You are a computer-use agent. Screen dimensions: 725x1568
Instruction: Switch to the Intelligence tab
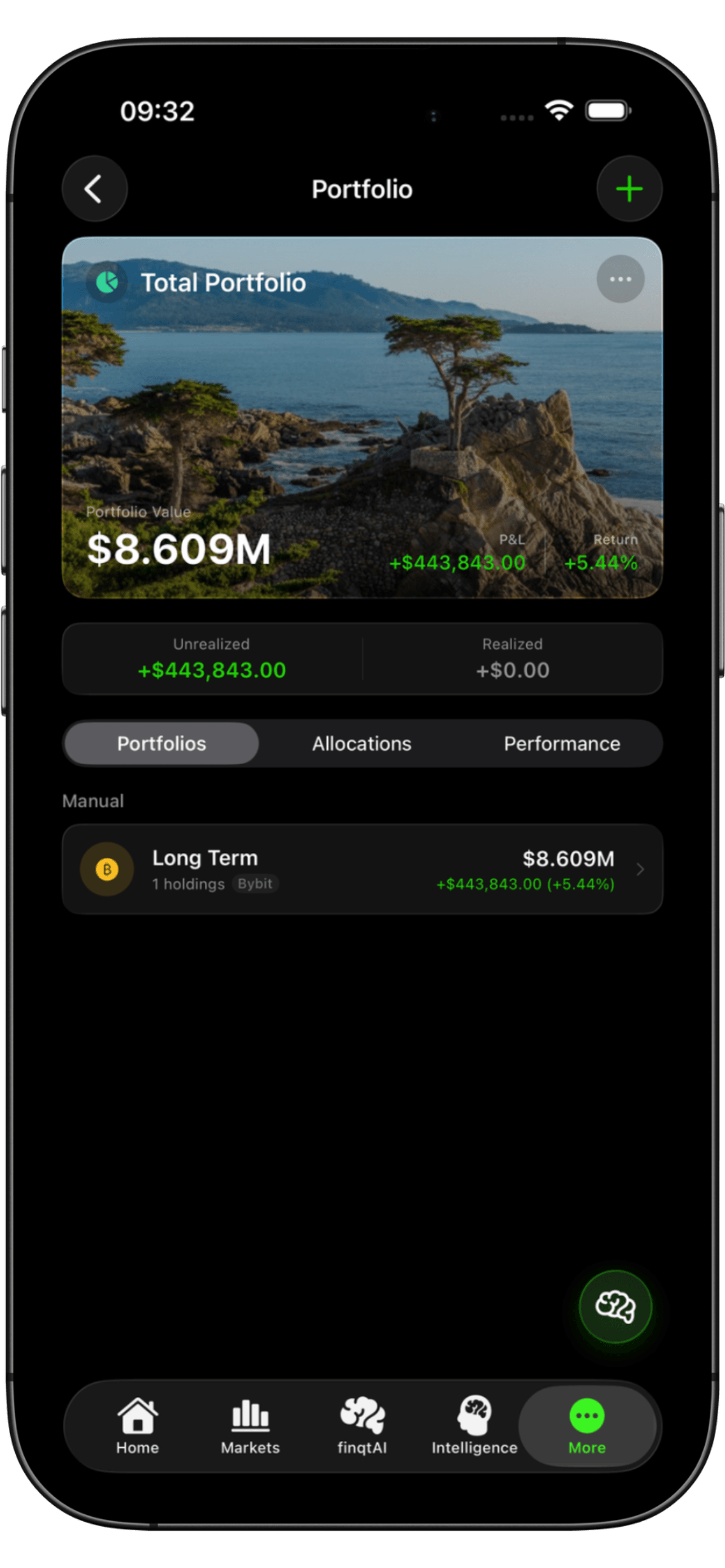[x=474, y=1426]
